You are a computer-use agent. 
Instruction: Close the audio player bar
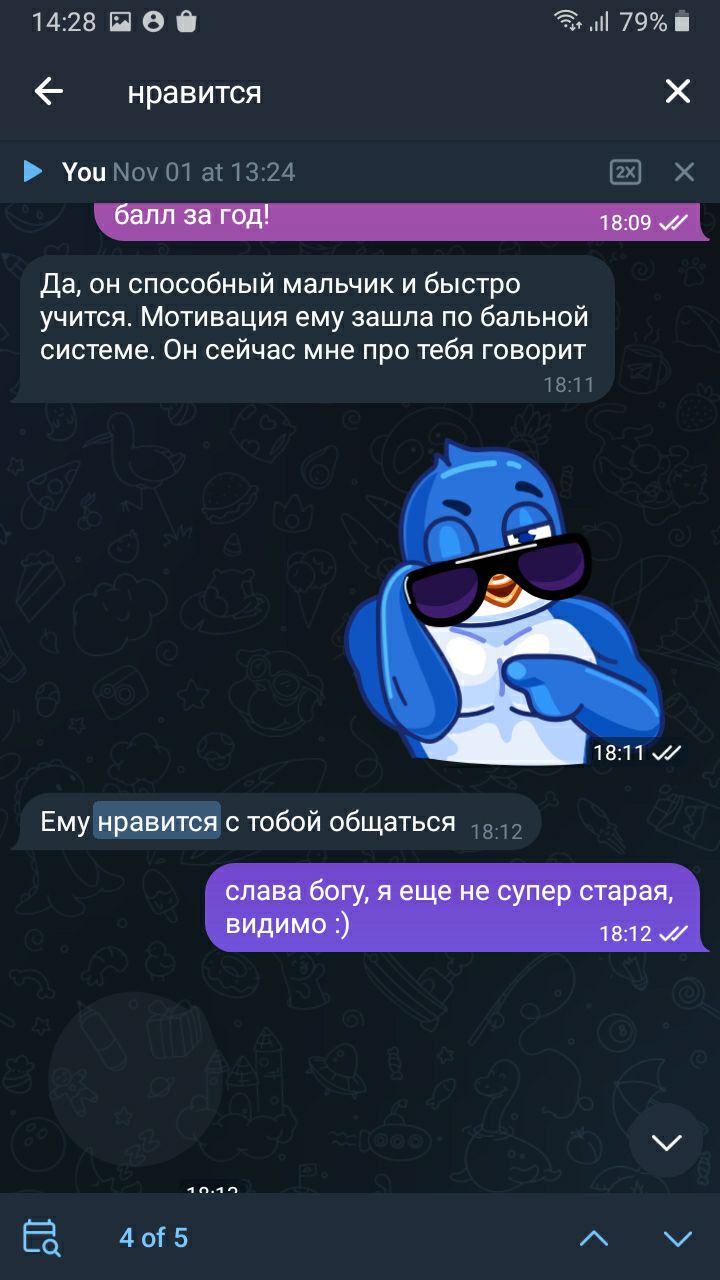(684, 172)
